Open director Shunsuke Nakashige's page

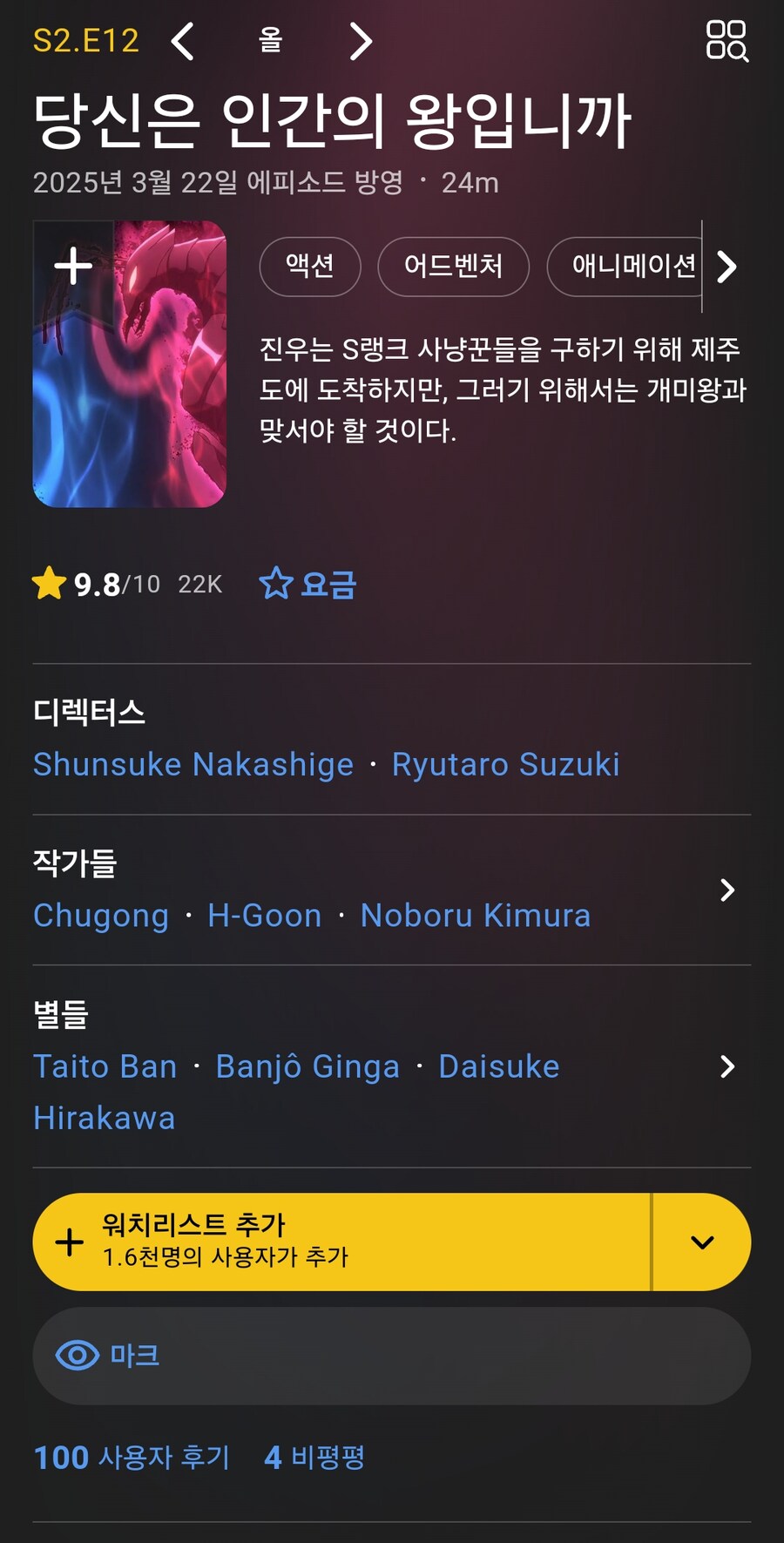point(193,764)
